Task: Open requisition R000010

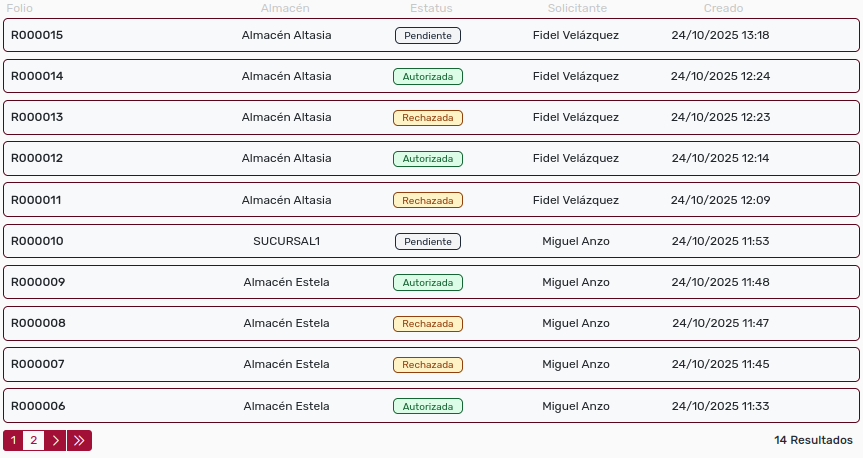Action: pyautogui.click(x=37, y=241)
